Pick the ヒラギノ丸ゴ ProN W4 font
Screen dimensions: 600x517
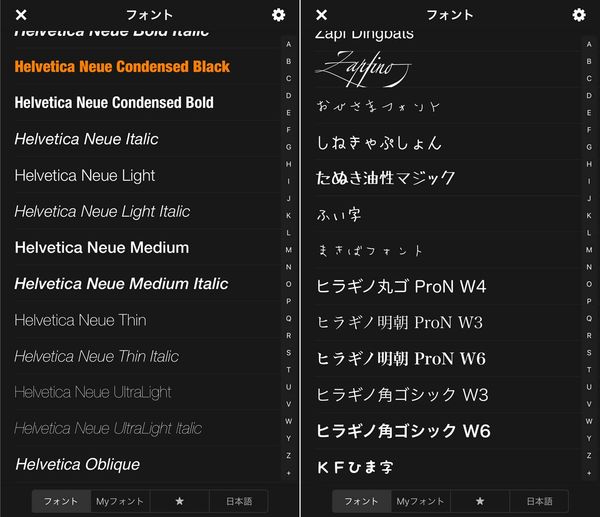tap(401, 286)
